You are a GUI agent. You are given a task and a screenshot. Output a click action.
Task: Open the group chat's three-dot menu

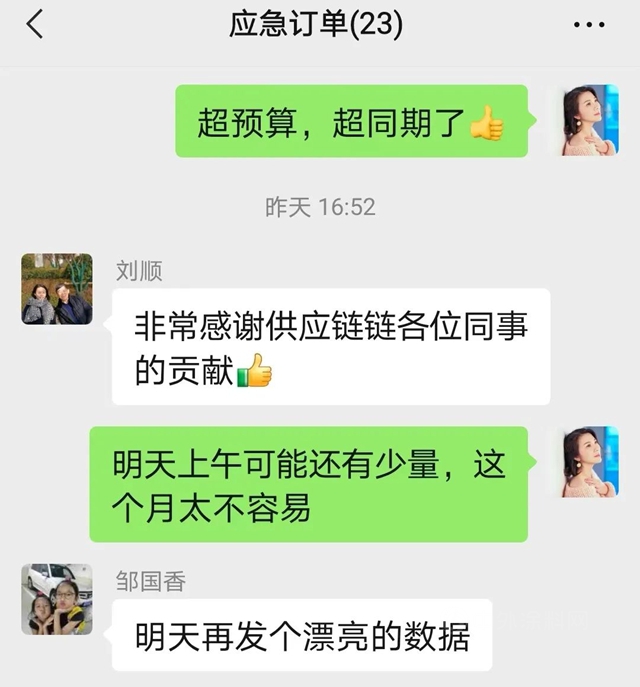pyautogui.click(x=589, y=25)
